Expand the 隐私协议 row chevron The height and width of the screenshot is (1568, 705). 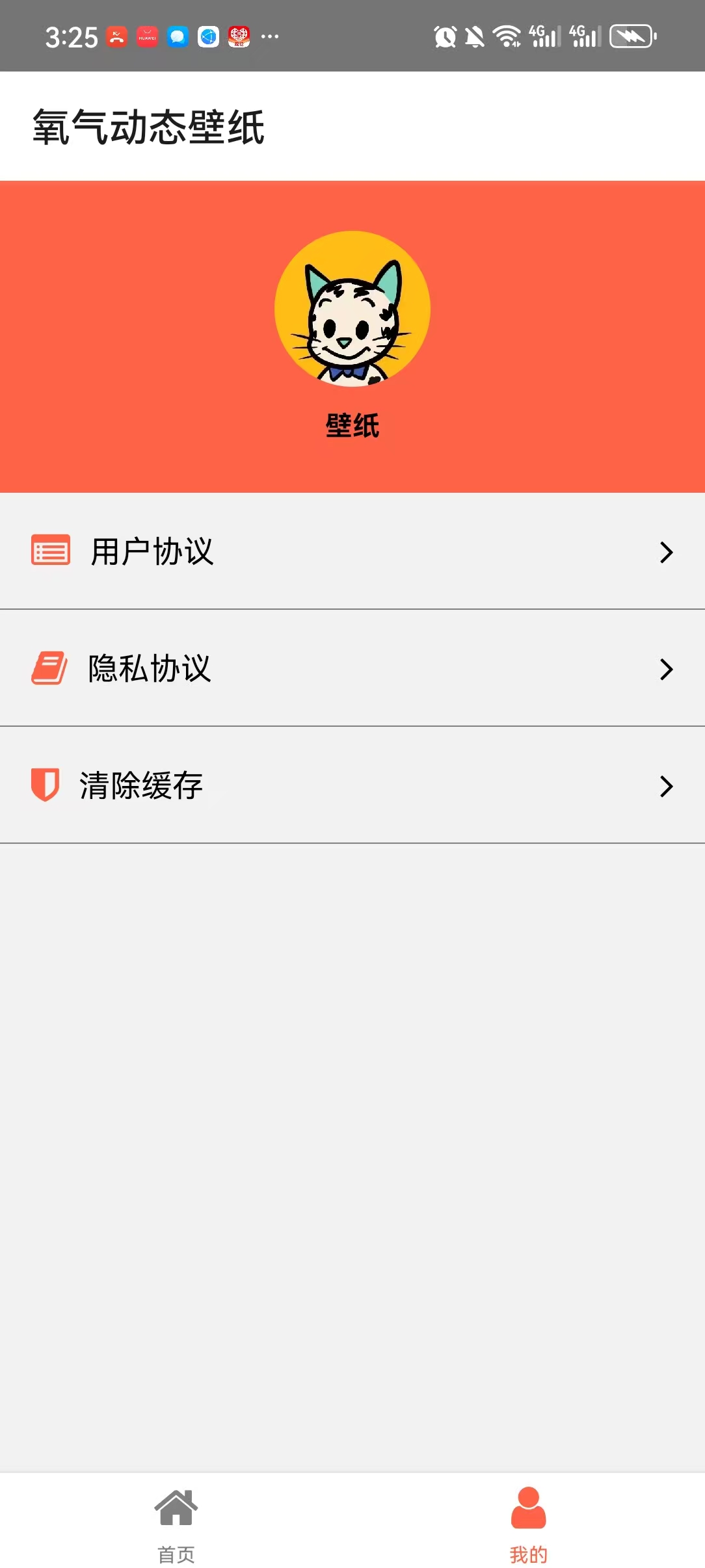tap(667, 669)
